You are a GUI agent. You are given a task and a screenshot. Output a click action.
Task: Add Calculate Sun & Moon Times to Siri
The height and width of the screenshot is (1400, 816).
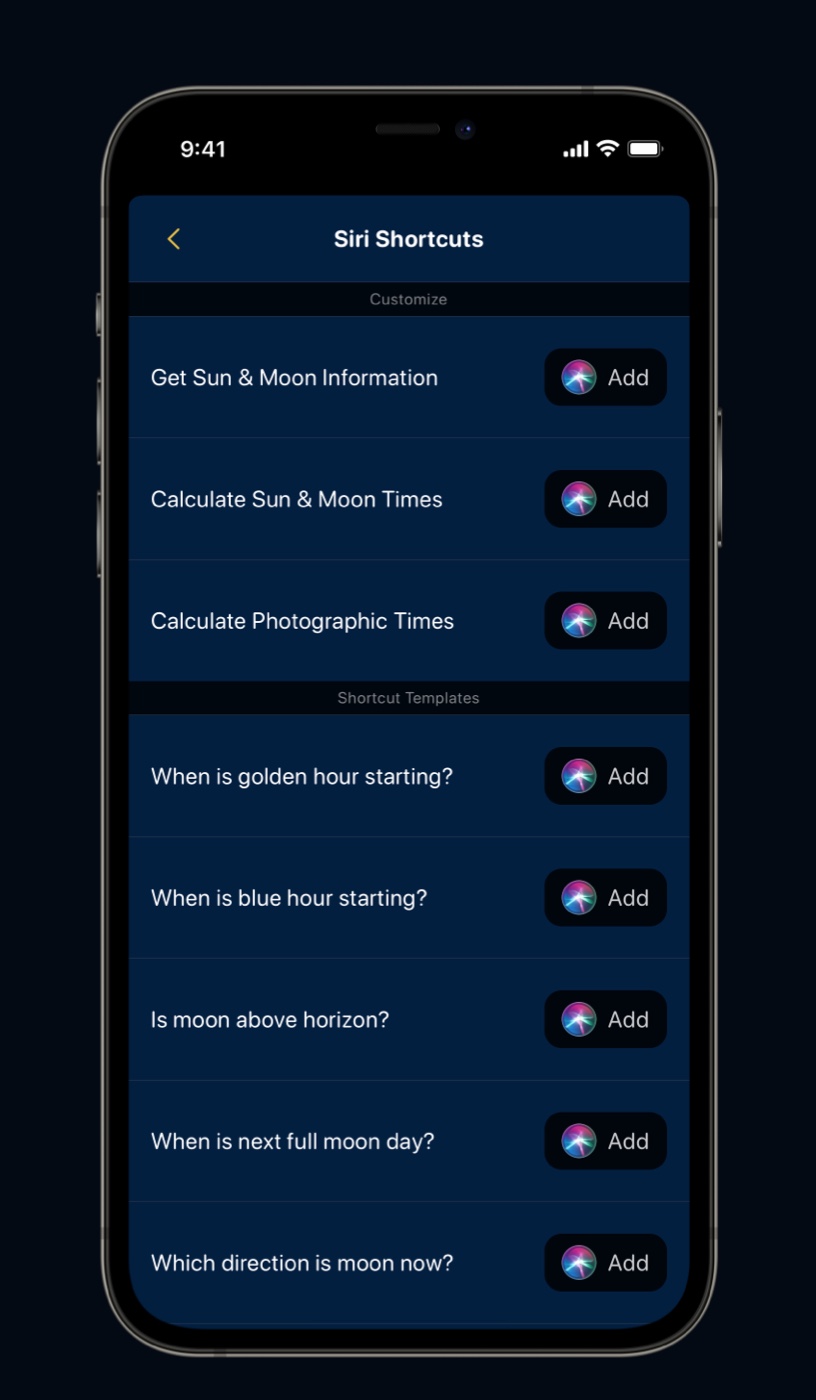[605, 499]
